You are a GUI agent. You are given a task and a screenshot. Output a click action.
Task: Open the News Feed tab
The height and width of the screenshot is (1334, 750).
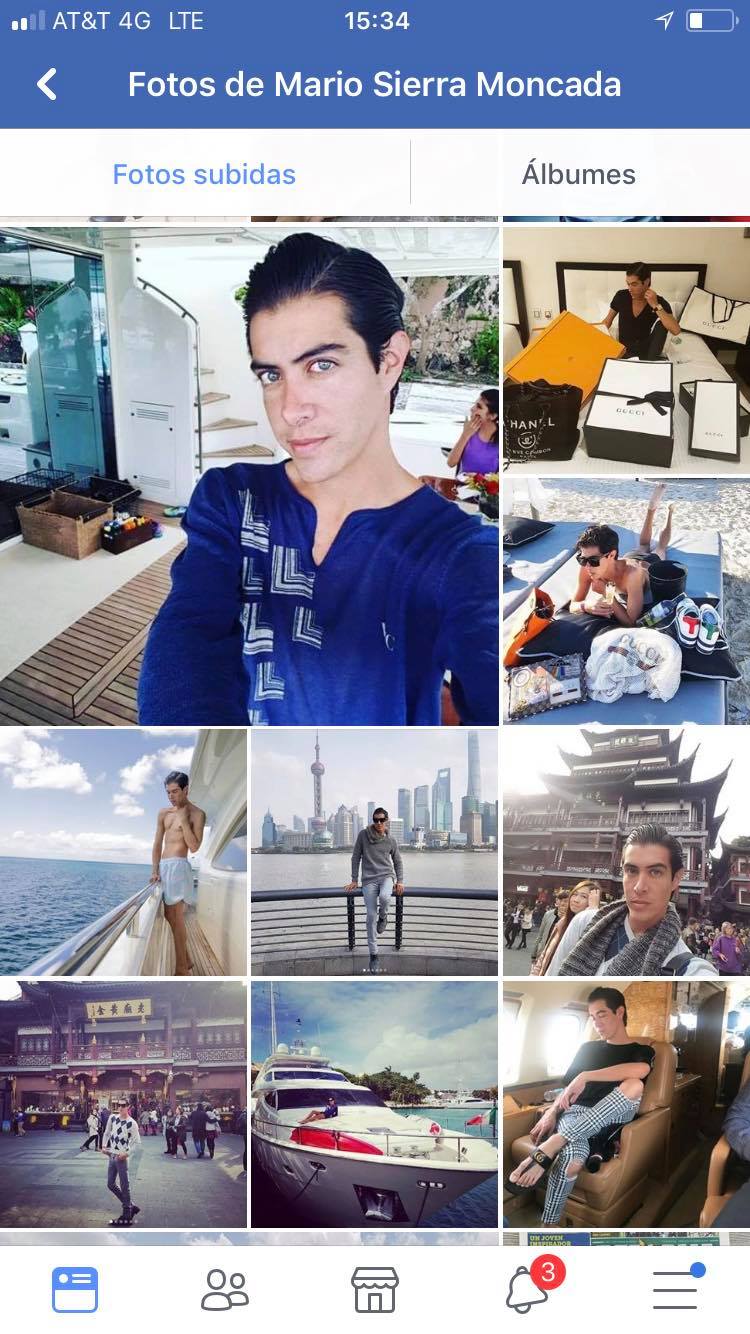75,1289
